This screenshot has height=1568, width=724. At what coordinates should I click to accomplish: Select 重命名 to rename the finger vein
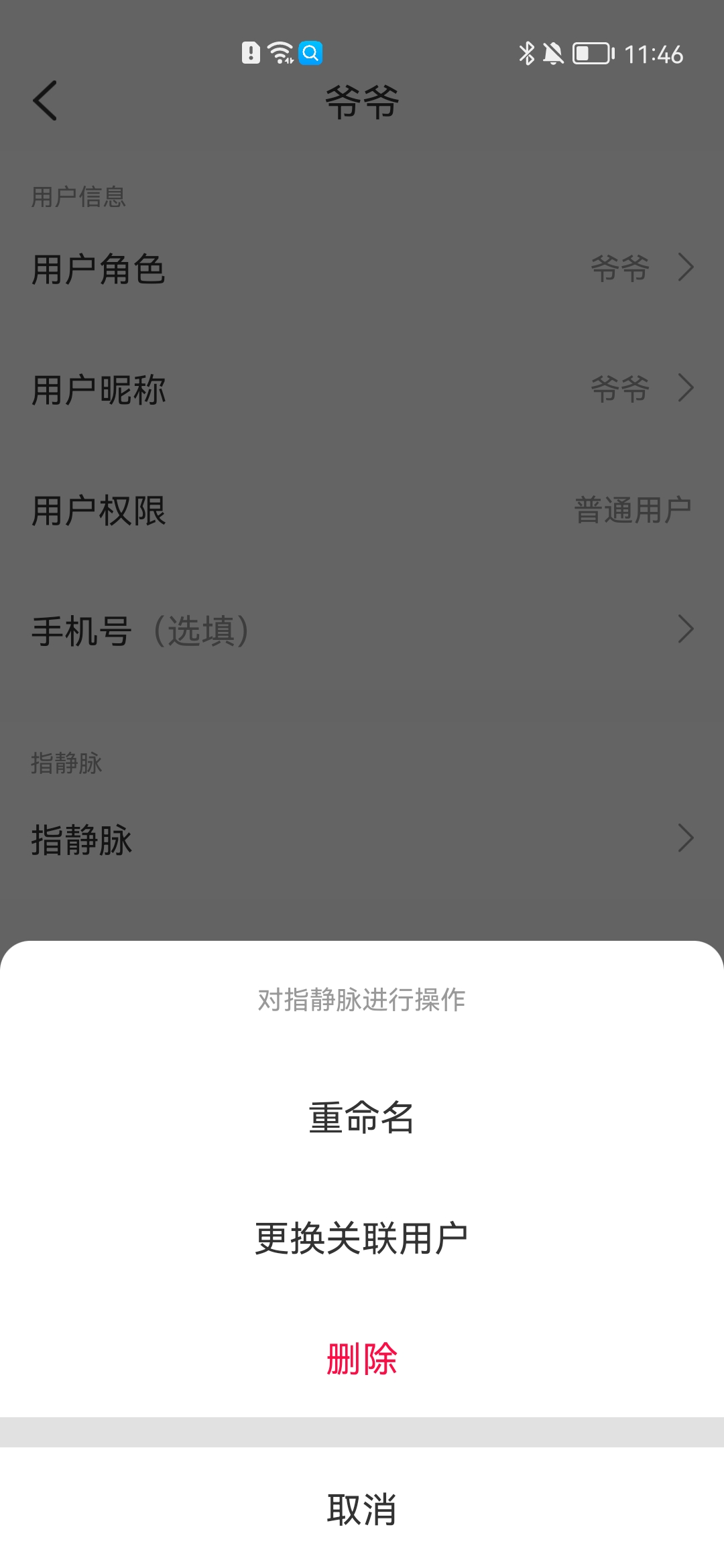pyautogui.click(x=362, y=1117)
